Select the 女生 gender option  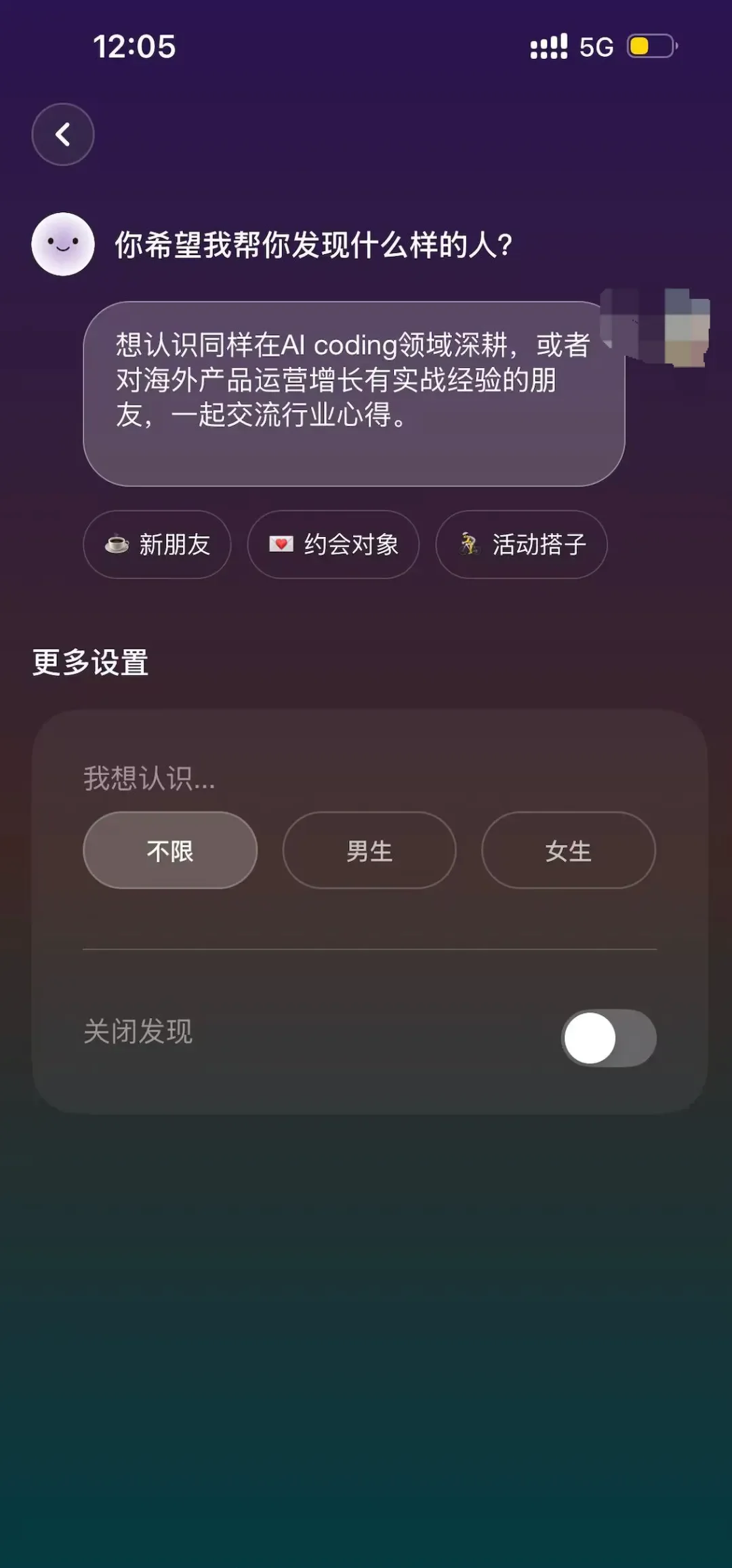[568, 851]
